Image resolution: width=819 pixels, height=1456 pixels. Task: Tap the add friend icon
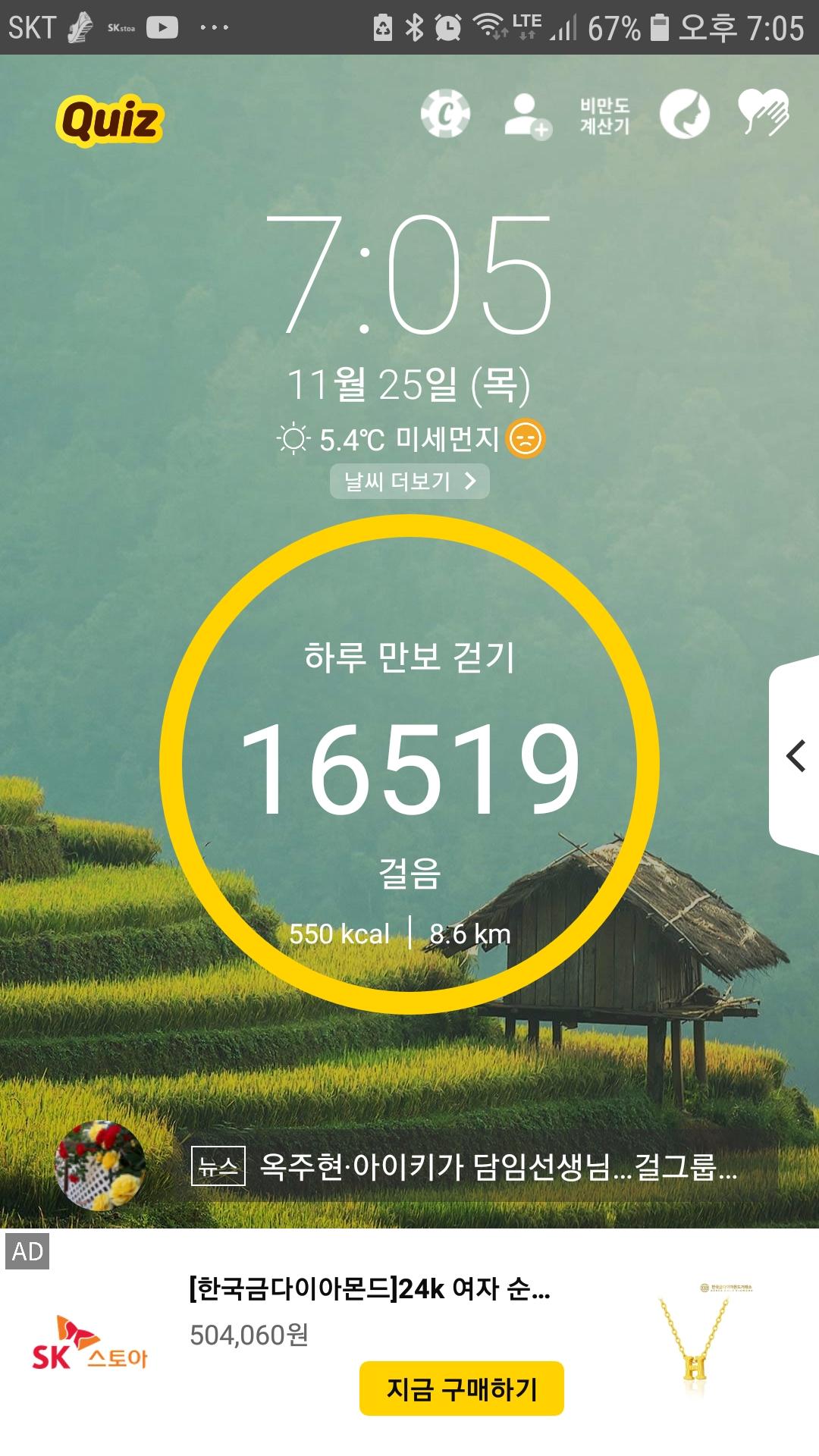pos(527,116)
